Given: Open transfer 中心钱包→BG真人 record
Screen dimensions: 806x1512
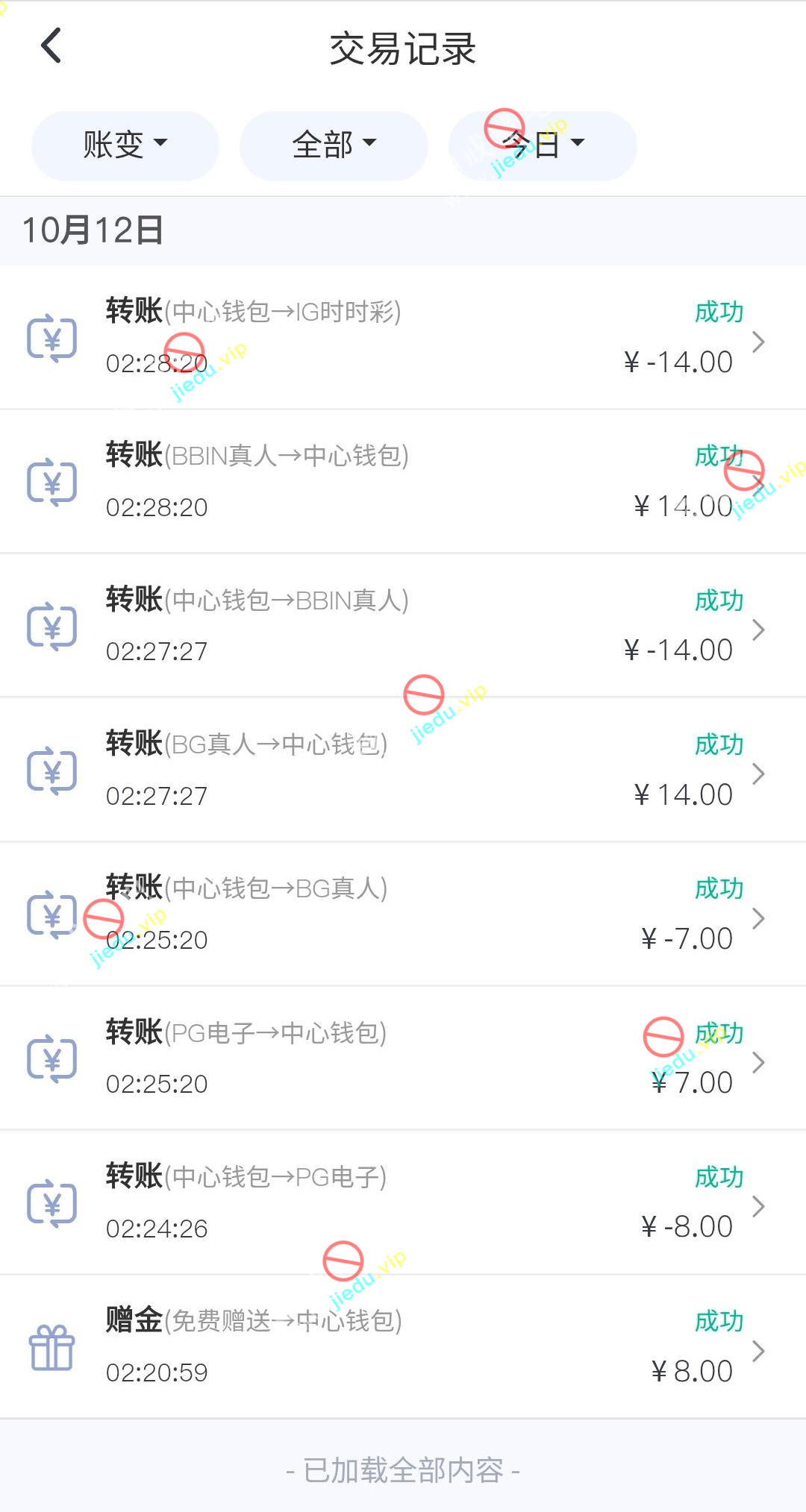Looking at the screenshot, I should pyautogui.click(x=403, y=914).
